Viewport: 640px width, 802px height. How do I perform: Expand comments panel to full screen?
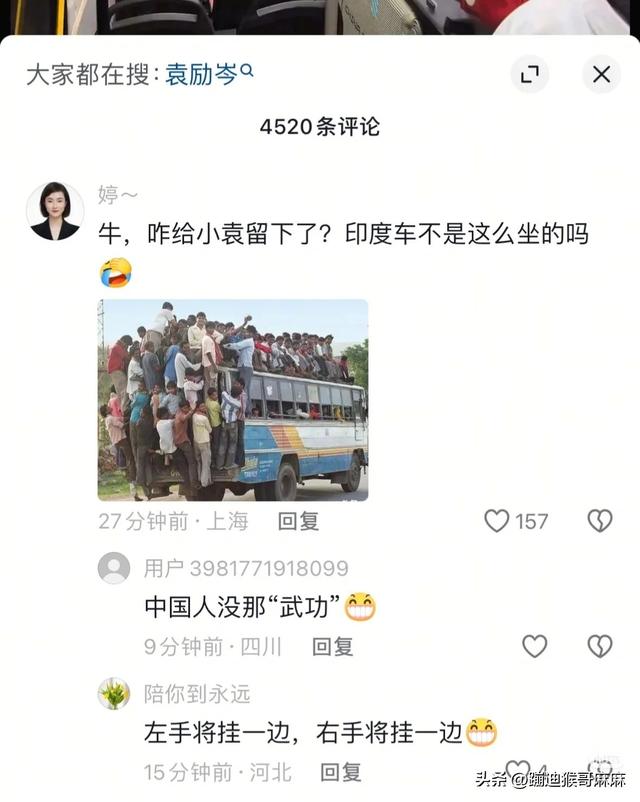pos(529,75)
